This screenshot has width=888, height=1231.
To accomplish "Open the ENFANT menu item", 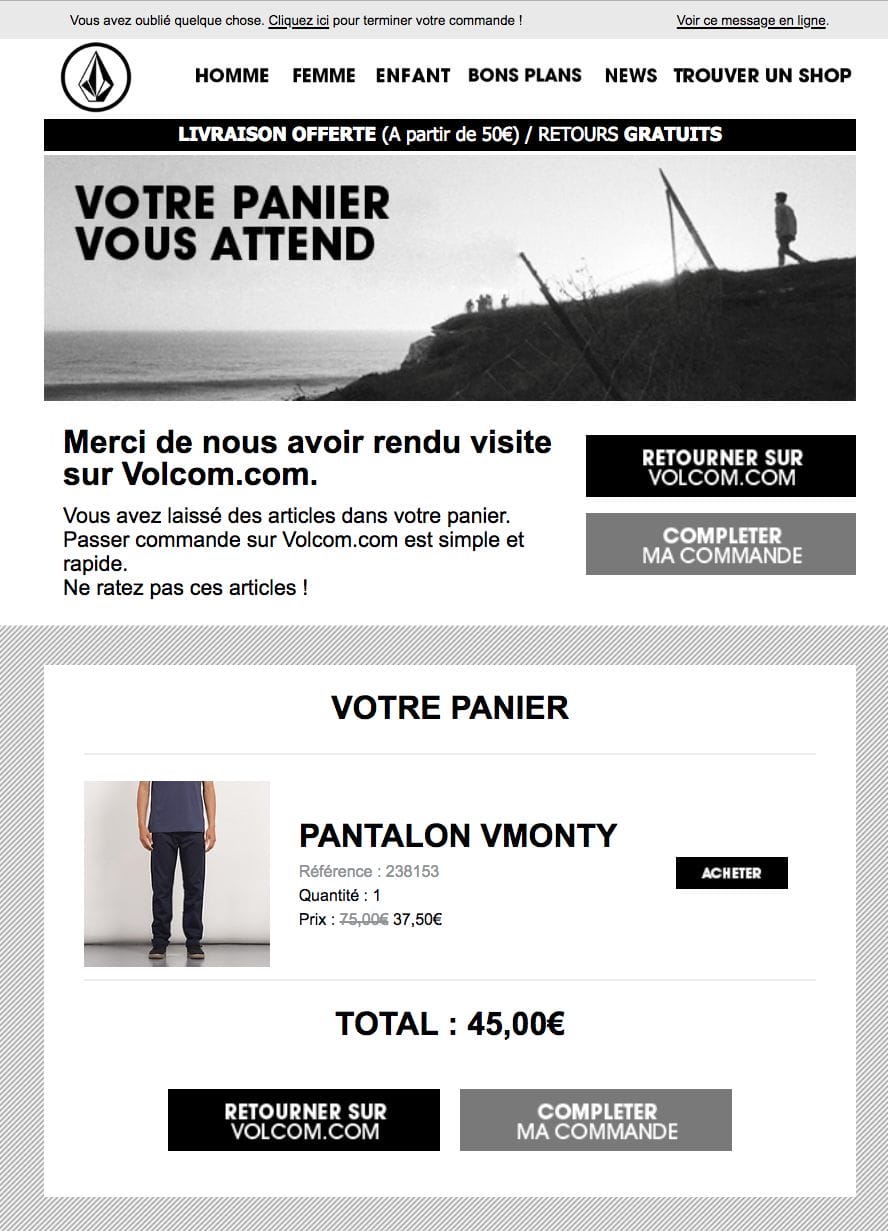I will click(412, 75).
